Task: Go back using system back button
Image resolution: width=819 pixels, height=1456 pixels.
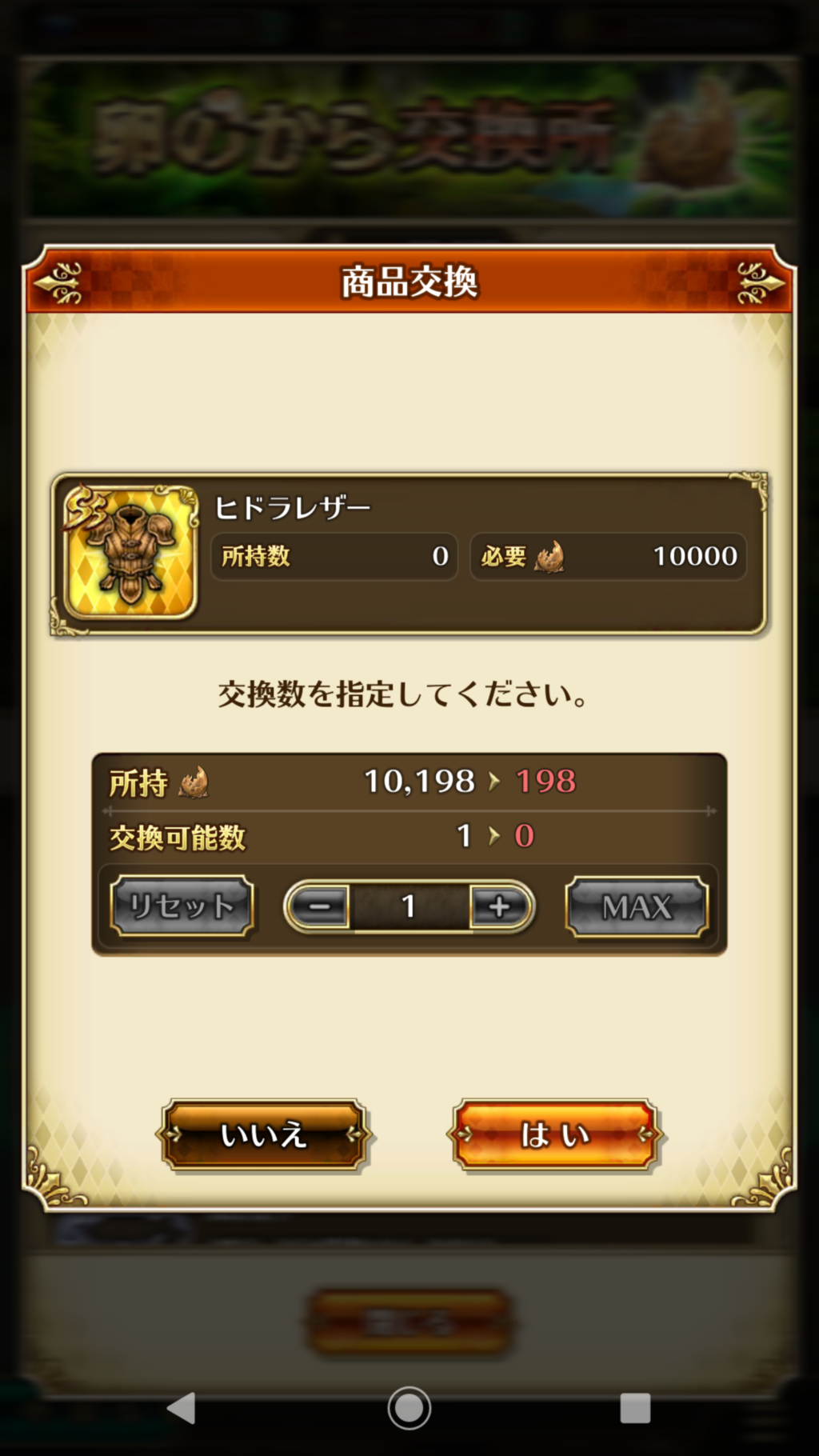Action: pos(182,1408)
